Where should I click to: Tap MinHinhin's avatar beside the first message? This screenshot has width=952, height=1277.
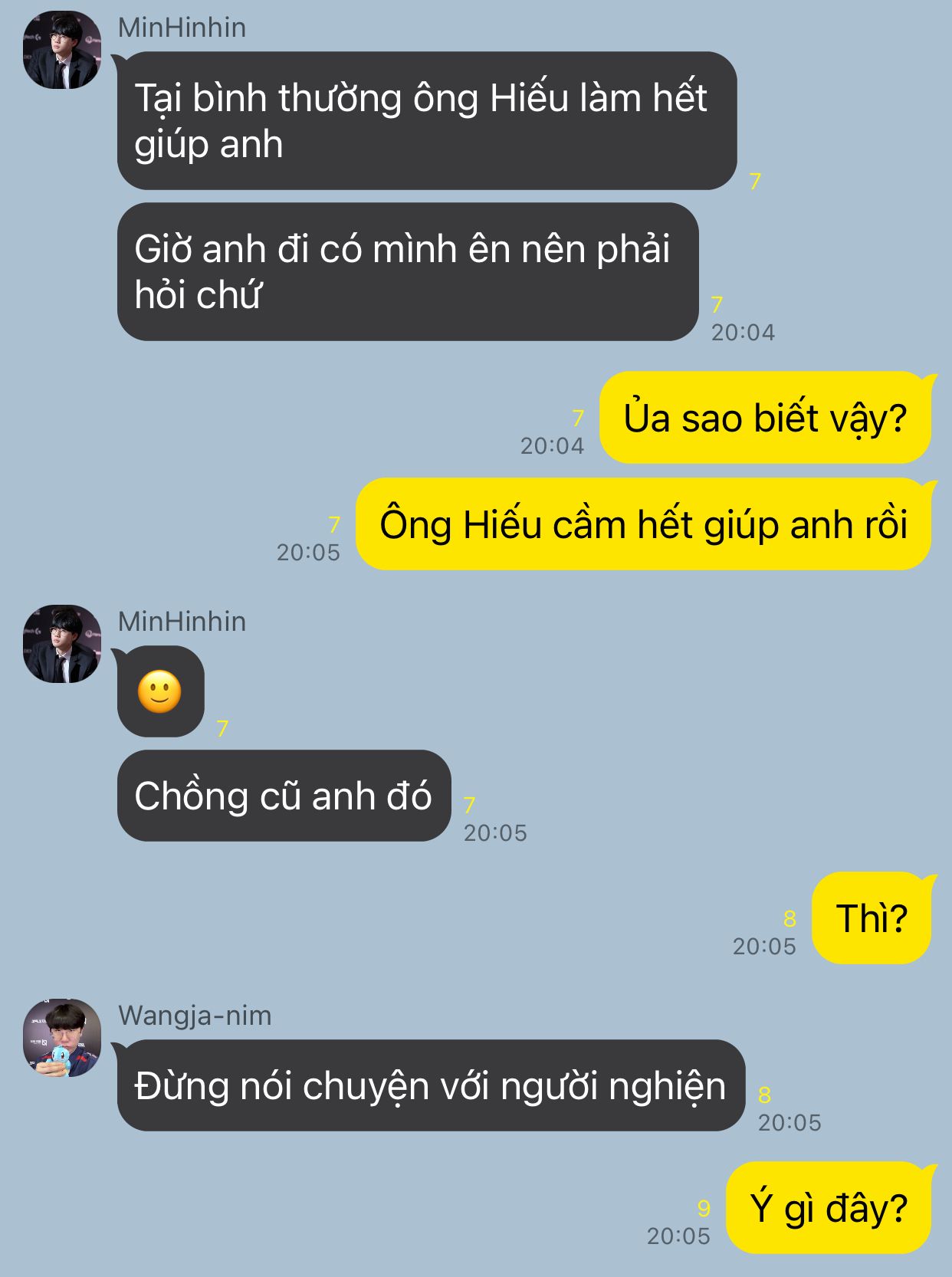62,50
